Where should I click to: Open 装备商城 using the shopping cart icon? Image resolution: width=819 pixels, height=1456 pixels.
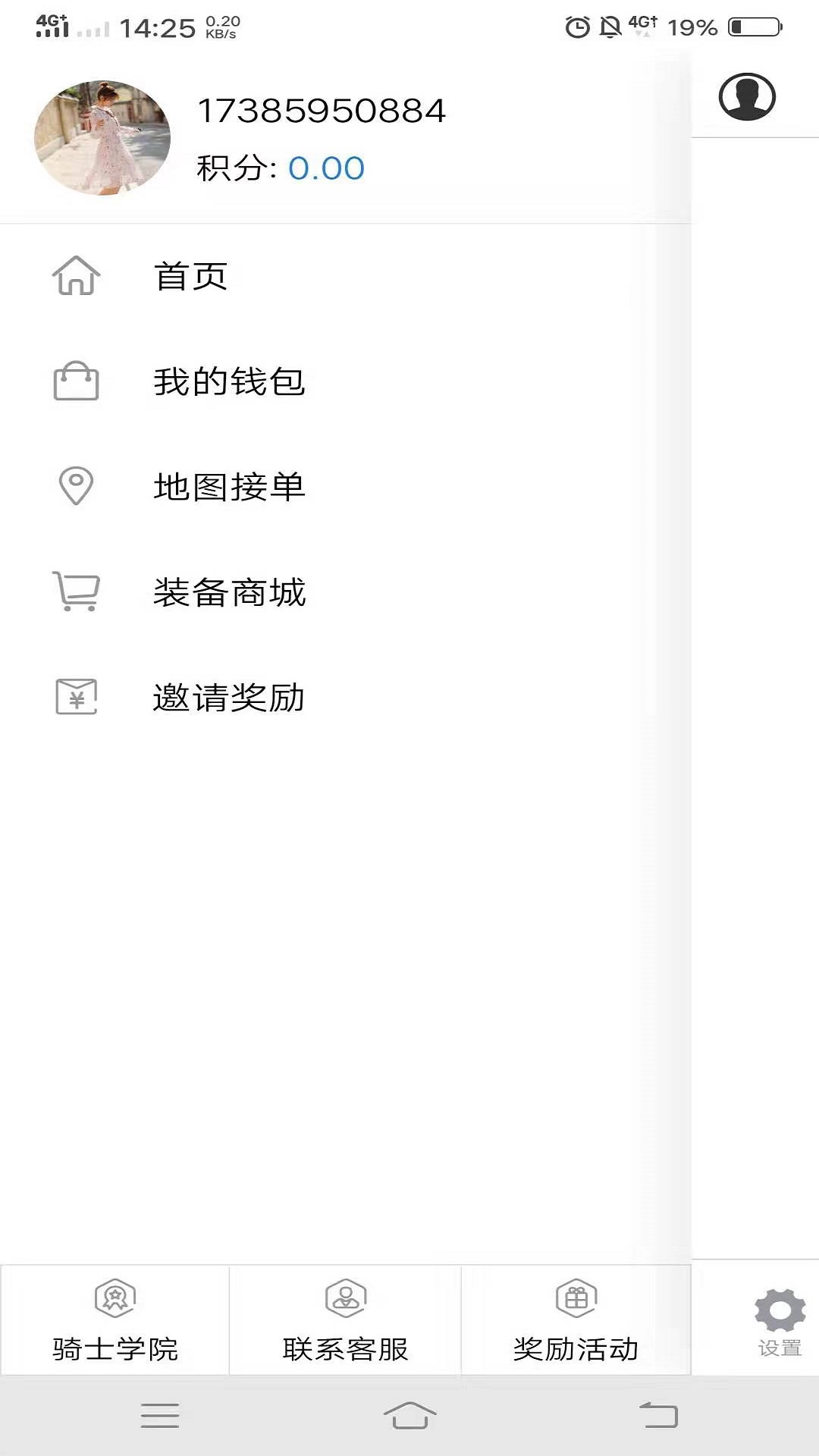coord(74,593)
